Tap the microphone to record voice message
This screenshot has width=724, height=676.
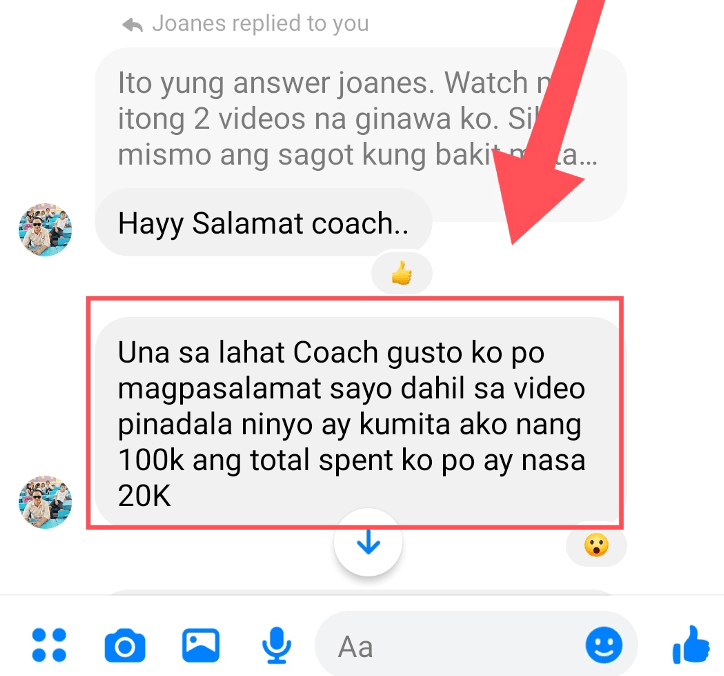click(275, 646)
